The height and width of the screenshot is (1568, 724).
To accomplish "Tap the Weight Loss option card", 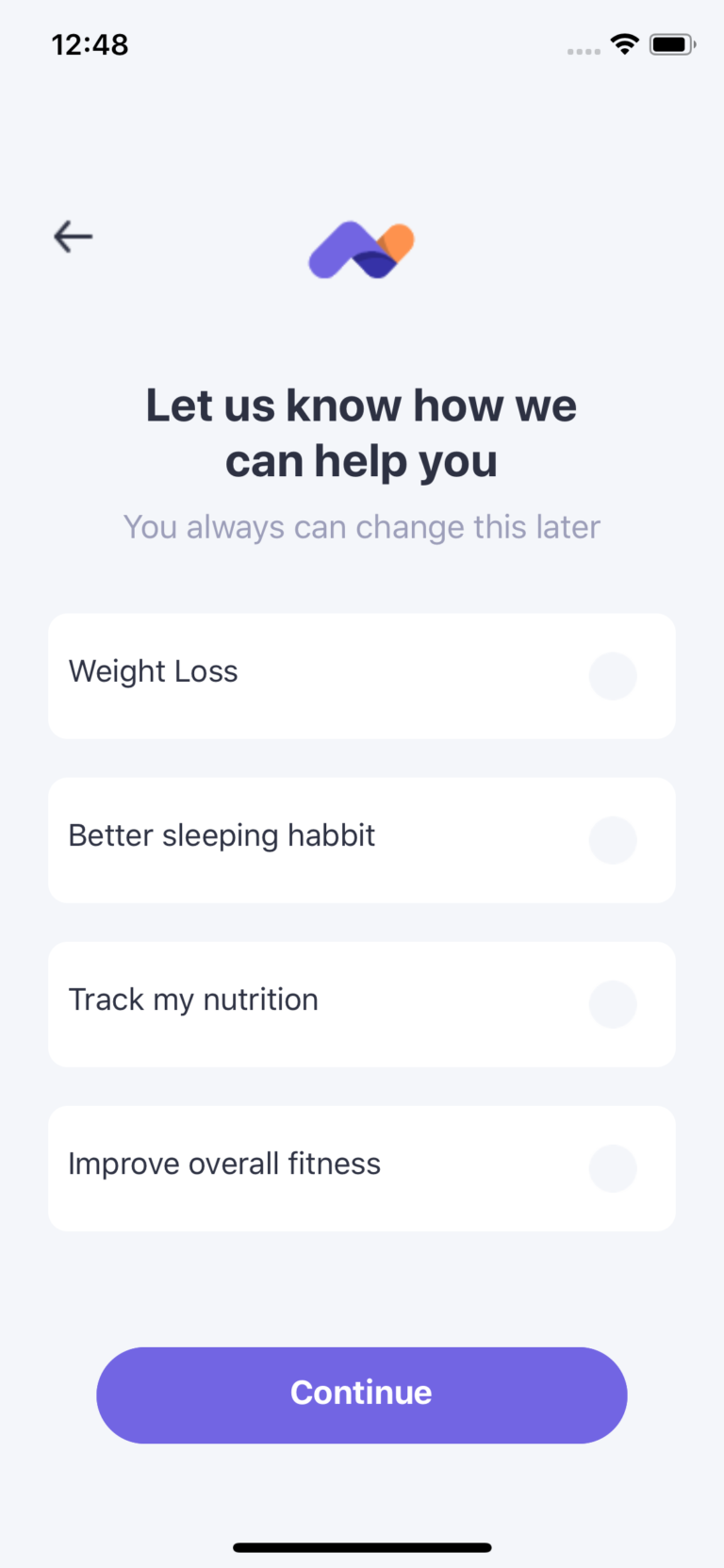I will [361, 676].
